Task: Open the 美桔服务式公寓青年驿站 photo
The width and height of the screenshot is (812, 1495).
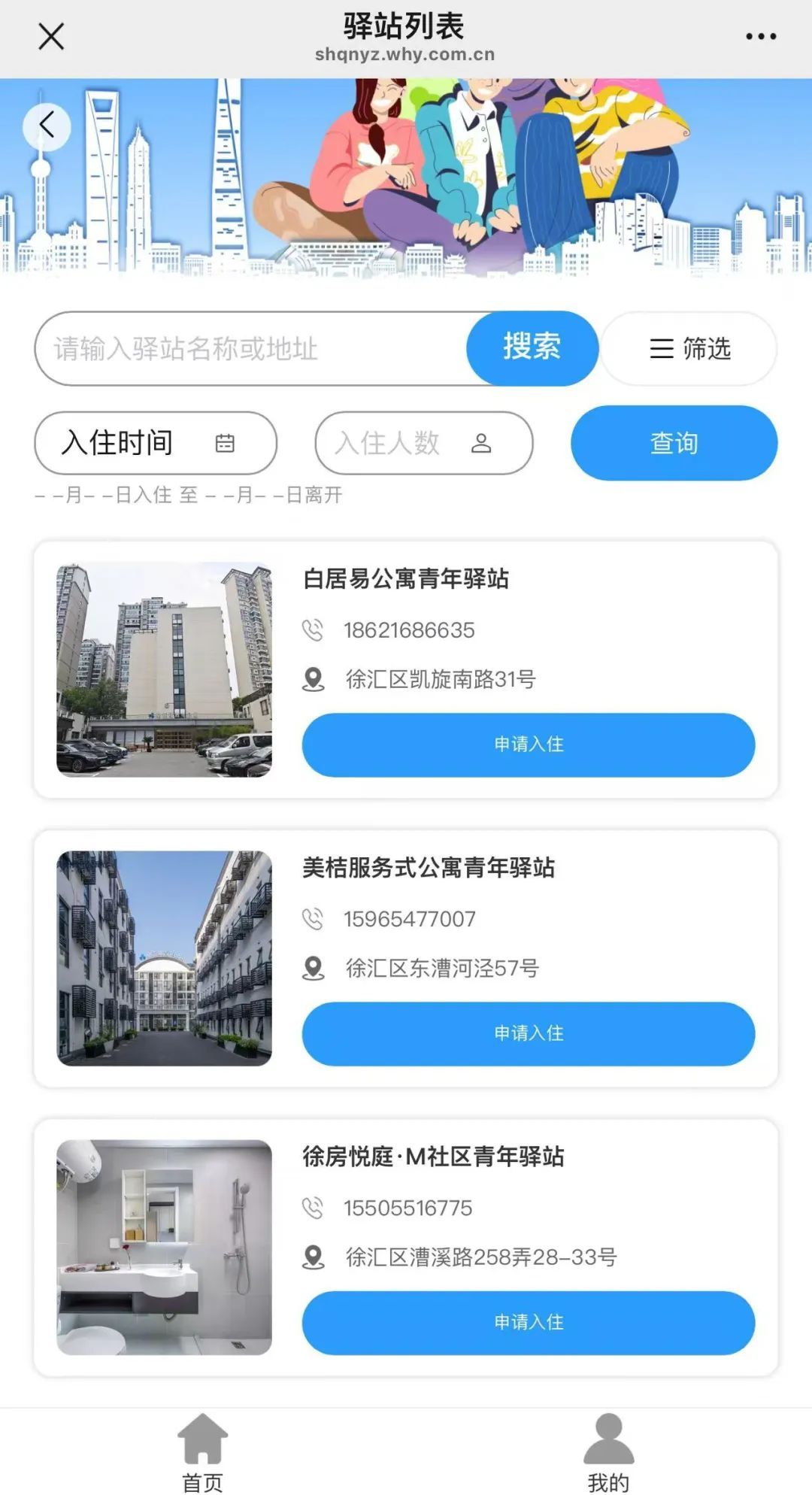Action: tap(164, 958)
